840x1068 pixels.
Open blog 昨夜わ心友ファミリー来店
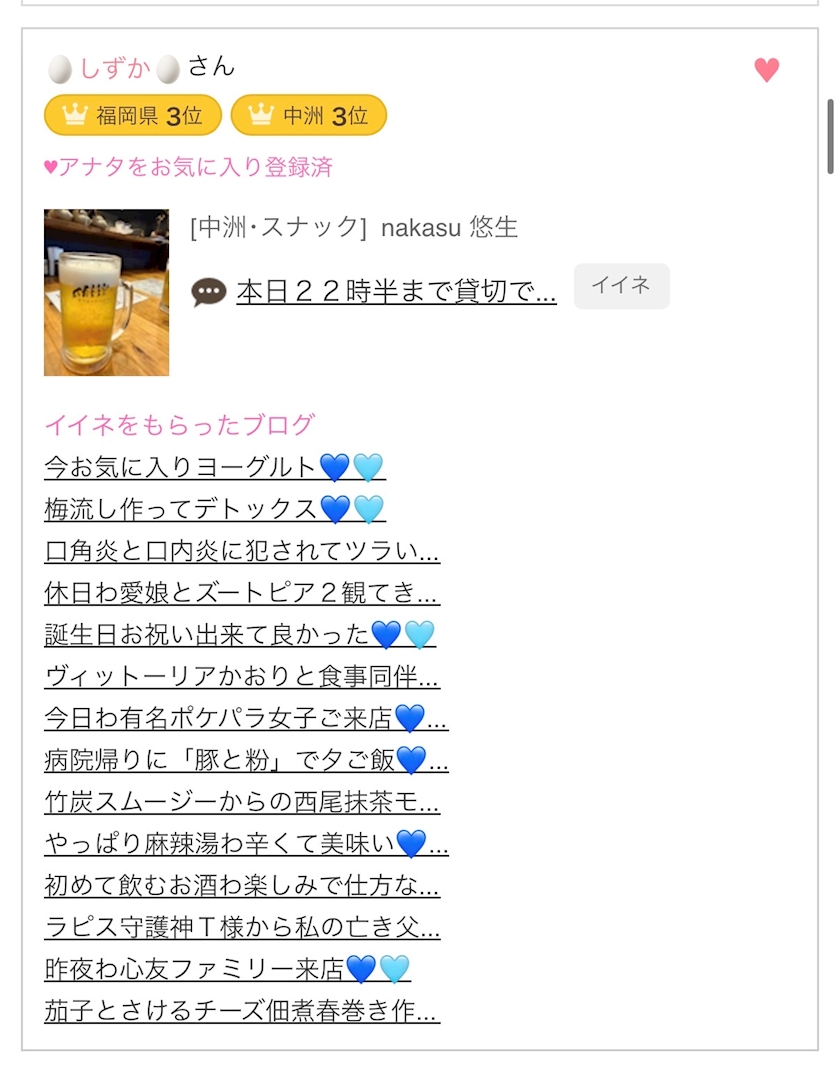[228, 969]
